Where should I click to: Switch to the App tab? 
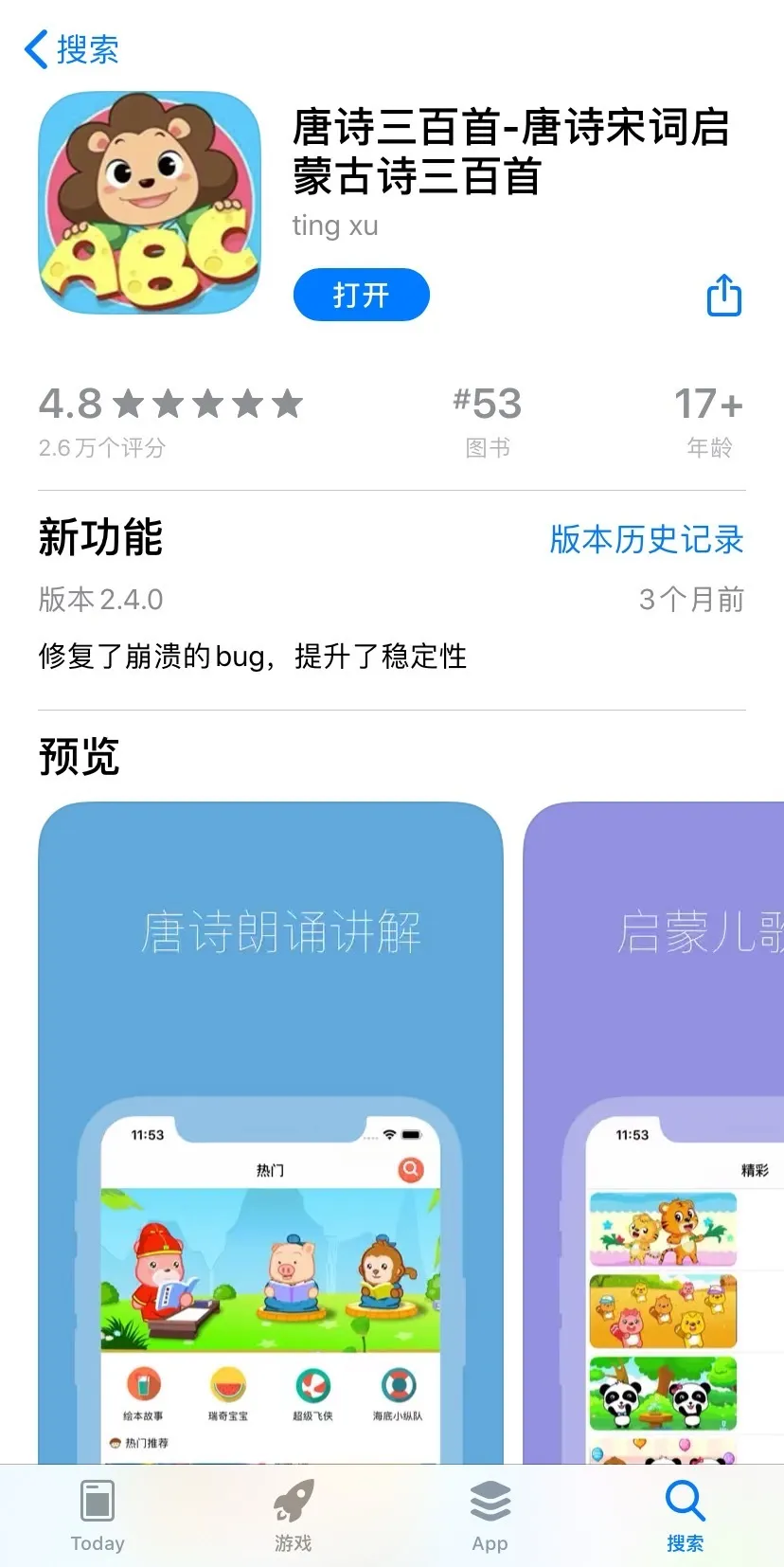[x=490, y=1516]
